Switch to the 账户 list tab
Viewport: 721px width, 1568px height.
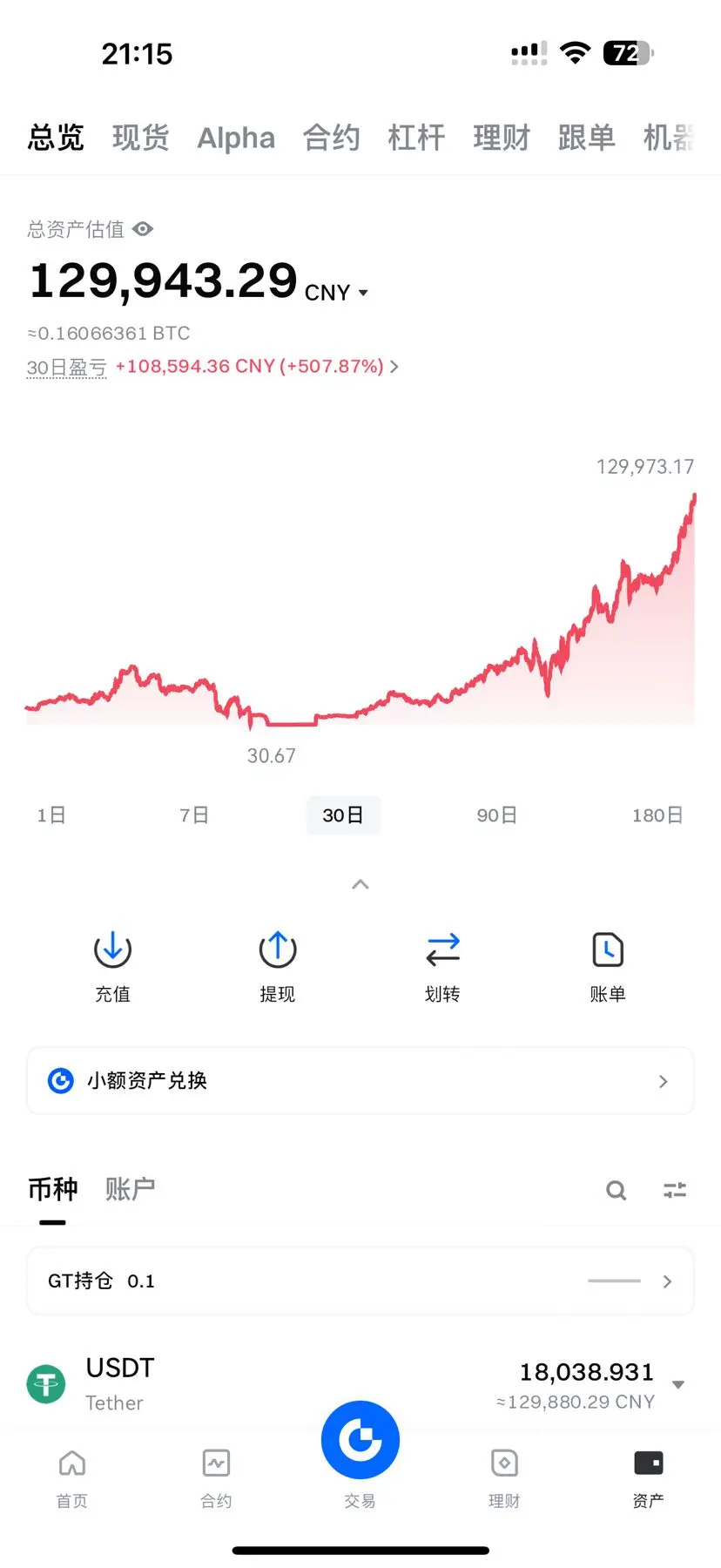130,1189
